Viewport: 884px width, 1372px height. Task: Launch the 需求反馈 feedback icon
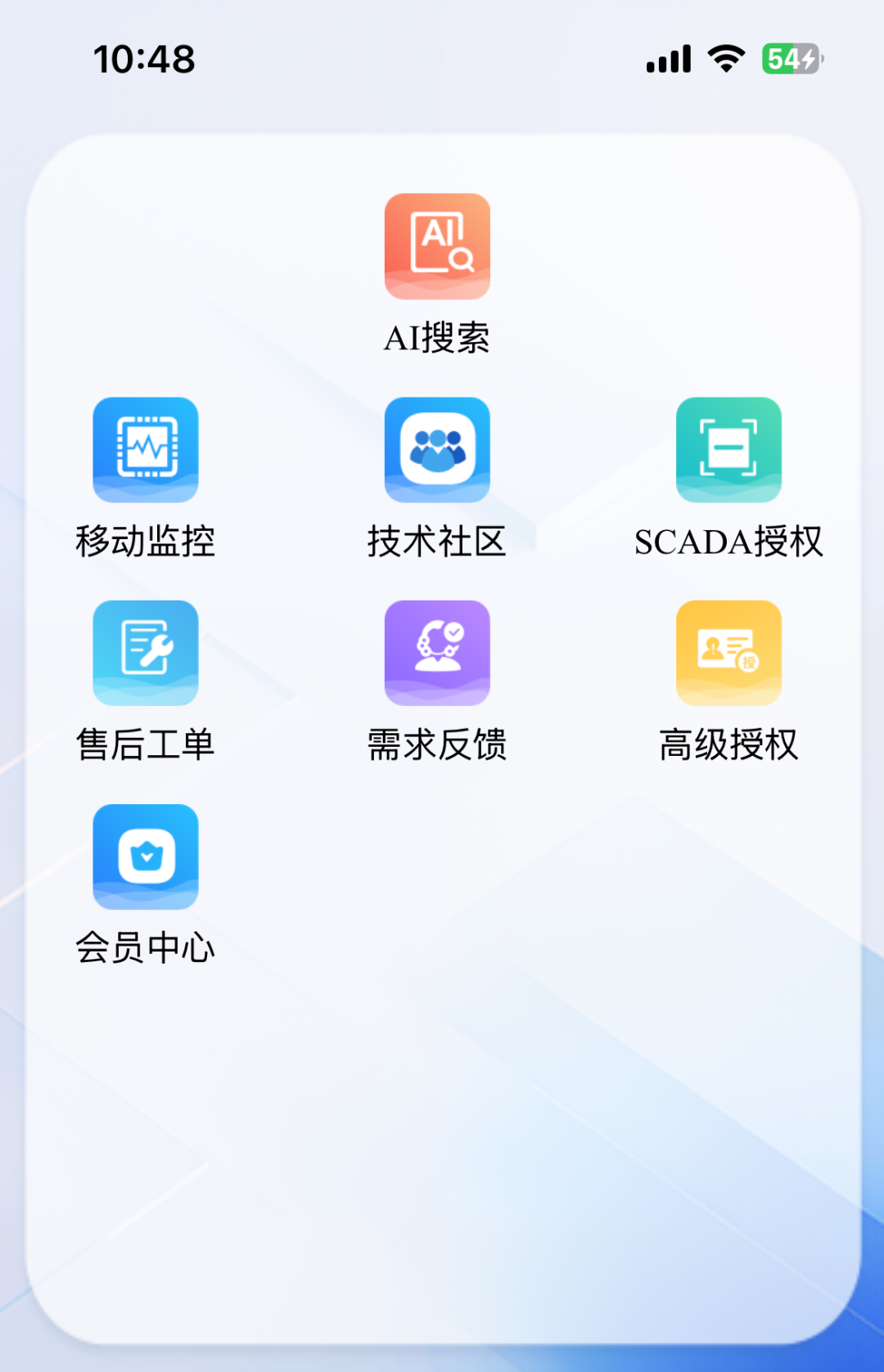point(437,652)
